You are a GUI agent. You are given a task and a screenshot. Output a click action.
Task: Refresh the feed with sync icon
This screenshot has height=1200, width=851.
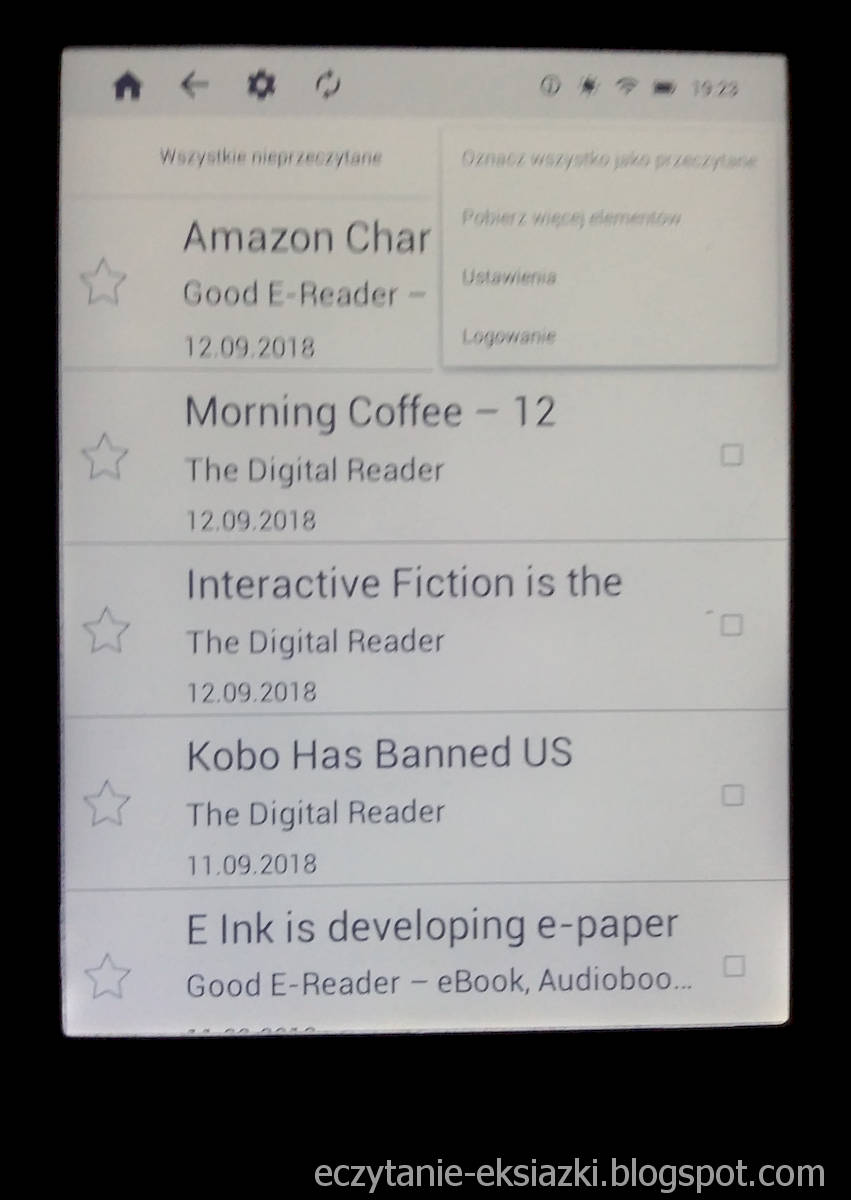tap(327, 86)
